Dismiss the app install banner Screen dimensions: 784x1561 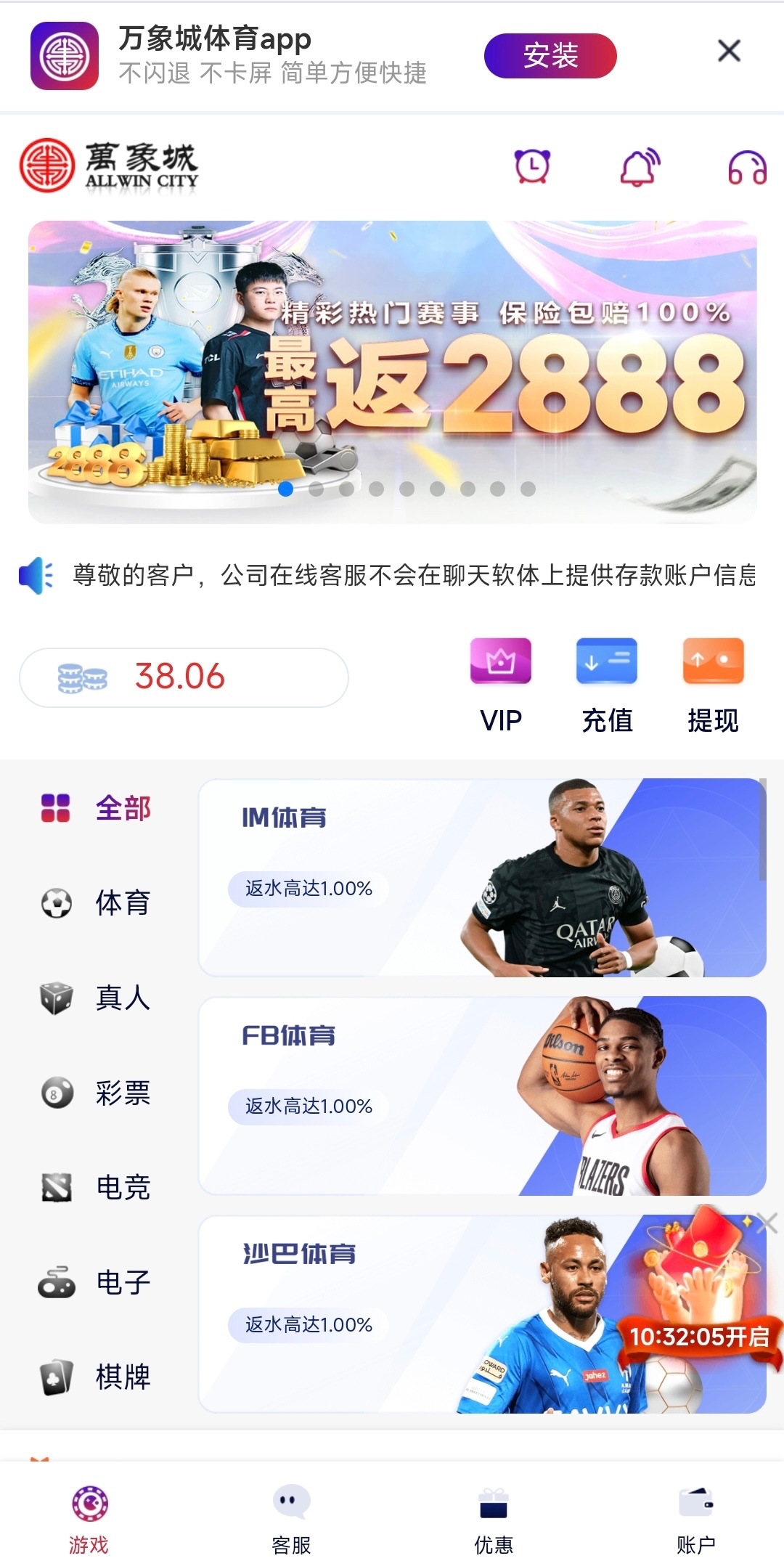(x=729, y=51)
